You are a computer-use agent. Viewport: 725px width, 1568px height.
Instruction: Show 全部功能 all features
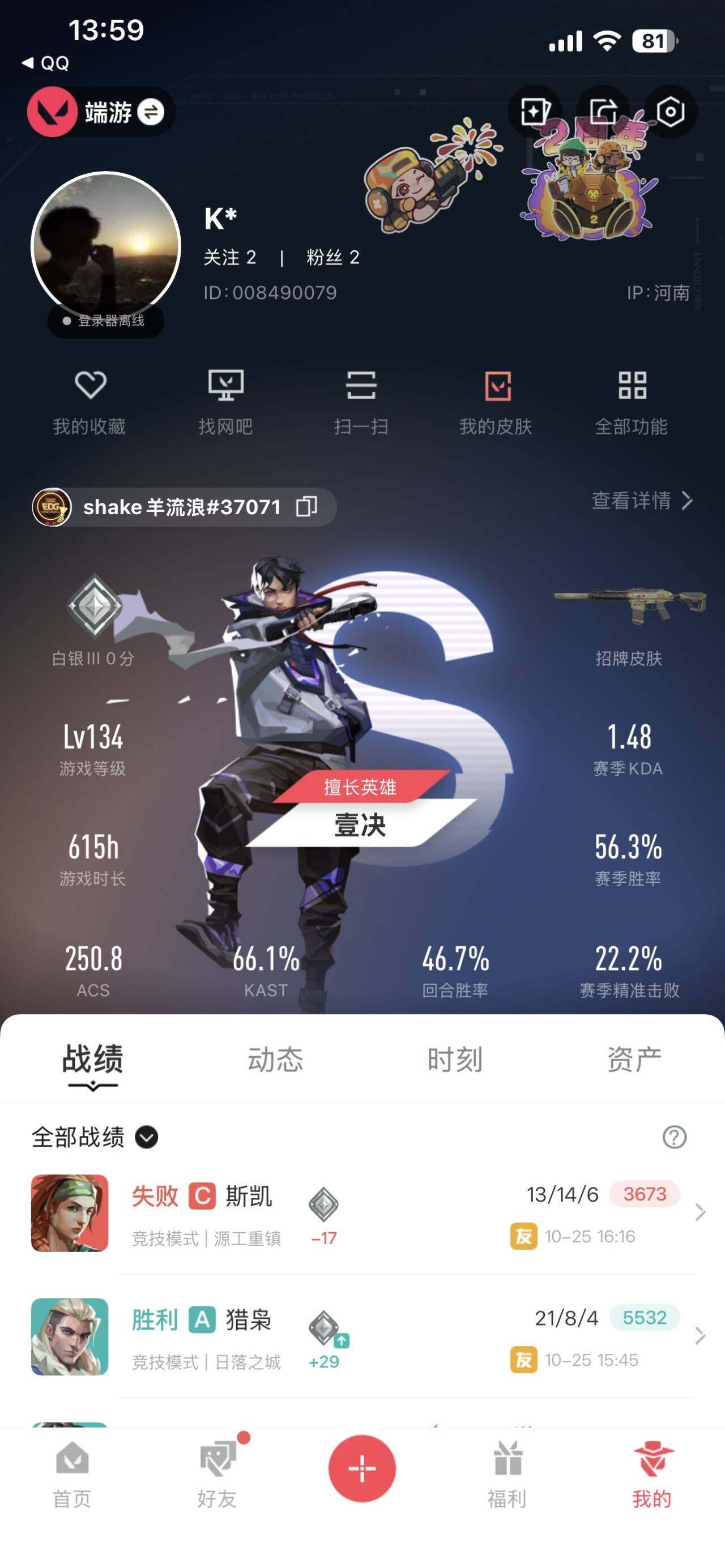click(x=631, y=401)
